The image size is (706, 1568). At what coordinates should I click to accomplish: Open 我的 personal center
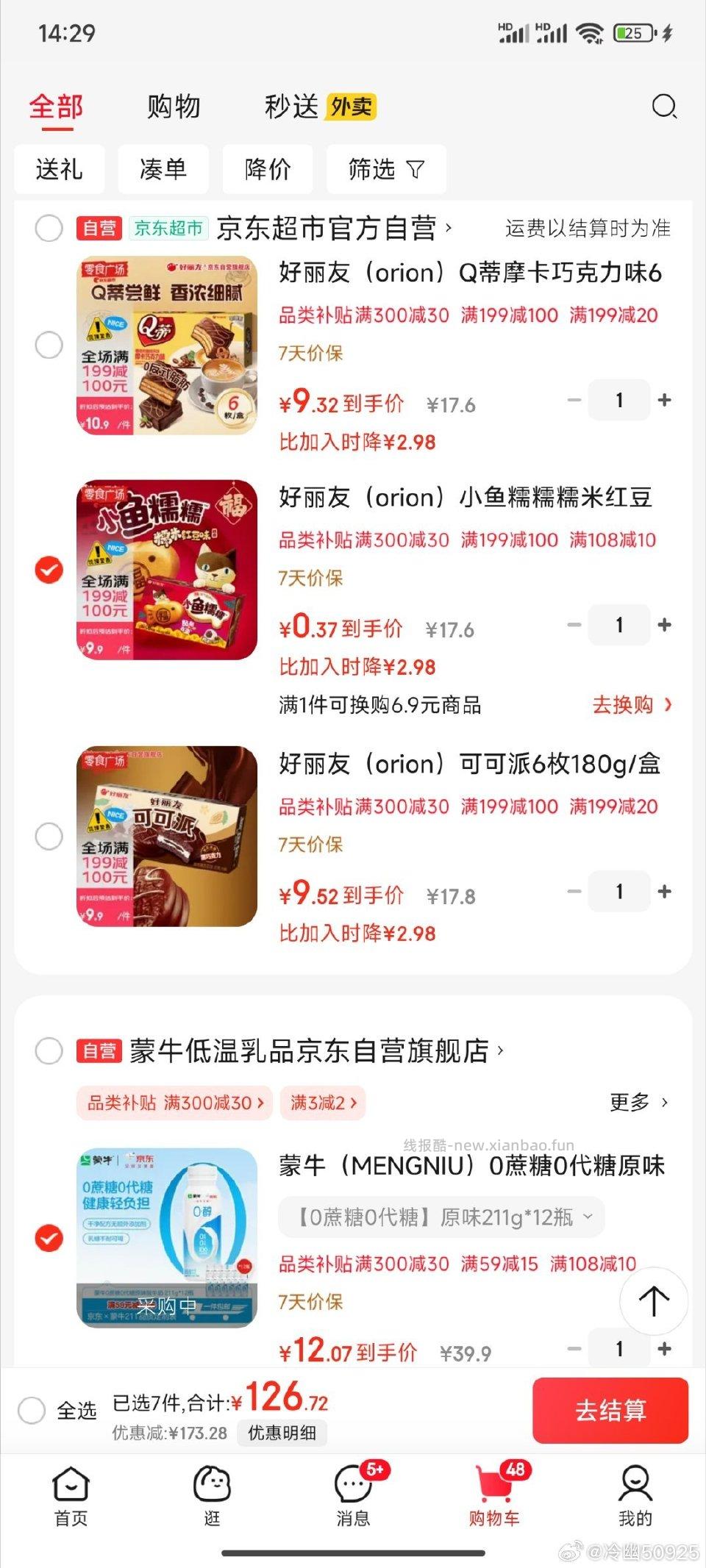tap(635, 1500)
